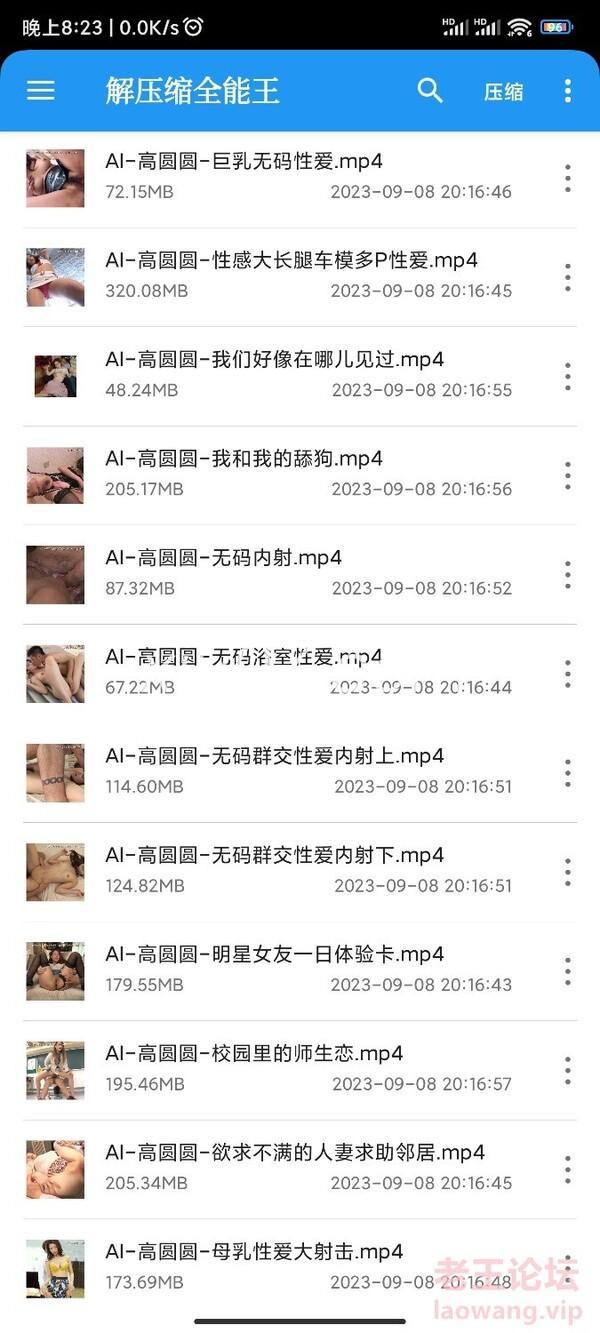The height and width of the screenshot is (1333, 600).
Task: Open the more menu for the 179.55MB file
Action: (567, 971)
